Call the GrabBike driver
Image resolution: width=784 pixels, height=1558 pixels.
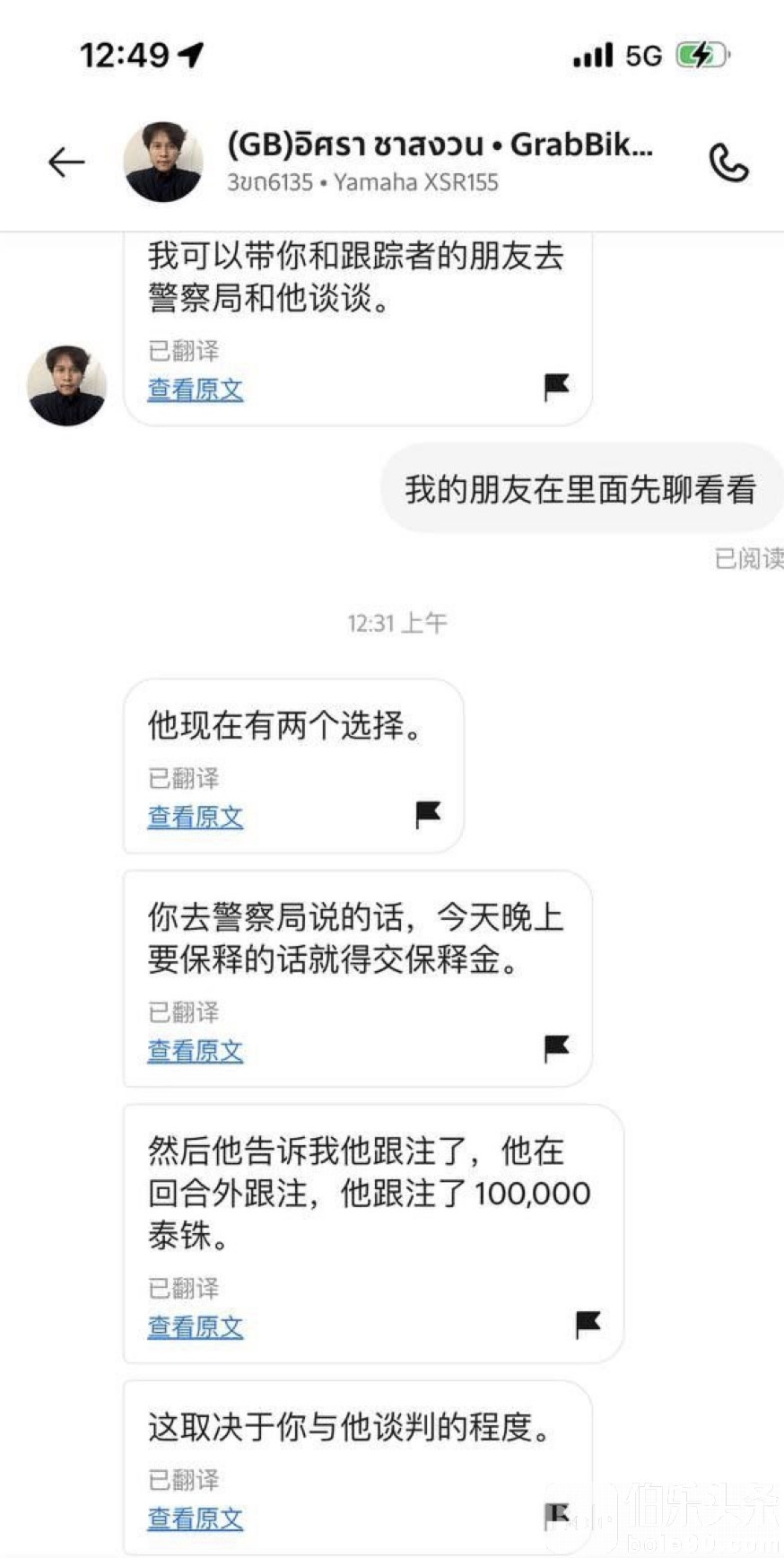point(728,162)
